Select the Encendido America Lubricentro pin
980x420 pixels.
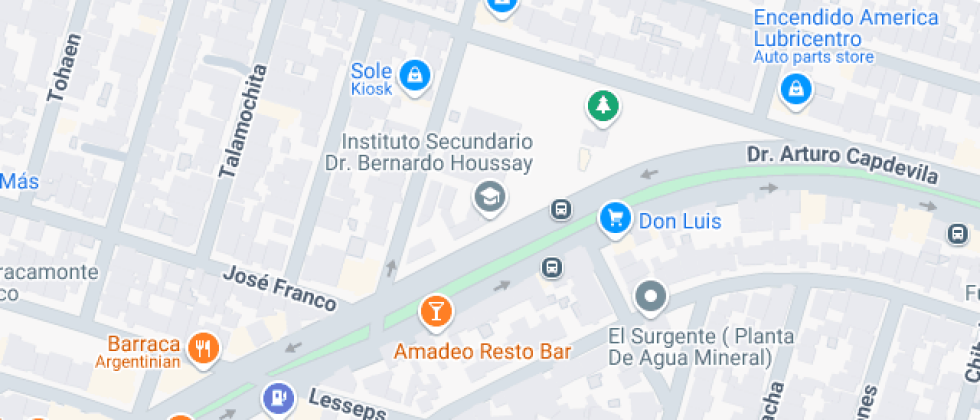pyautogui.click(x=796, y=90)
